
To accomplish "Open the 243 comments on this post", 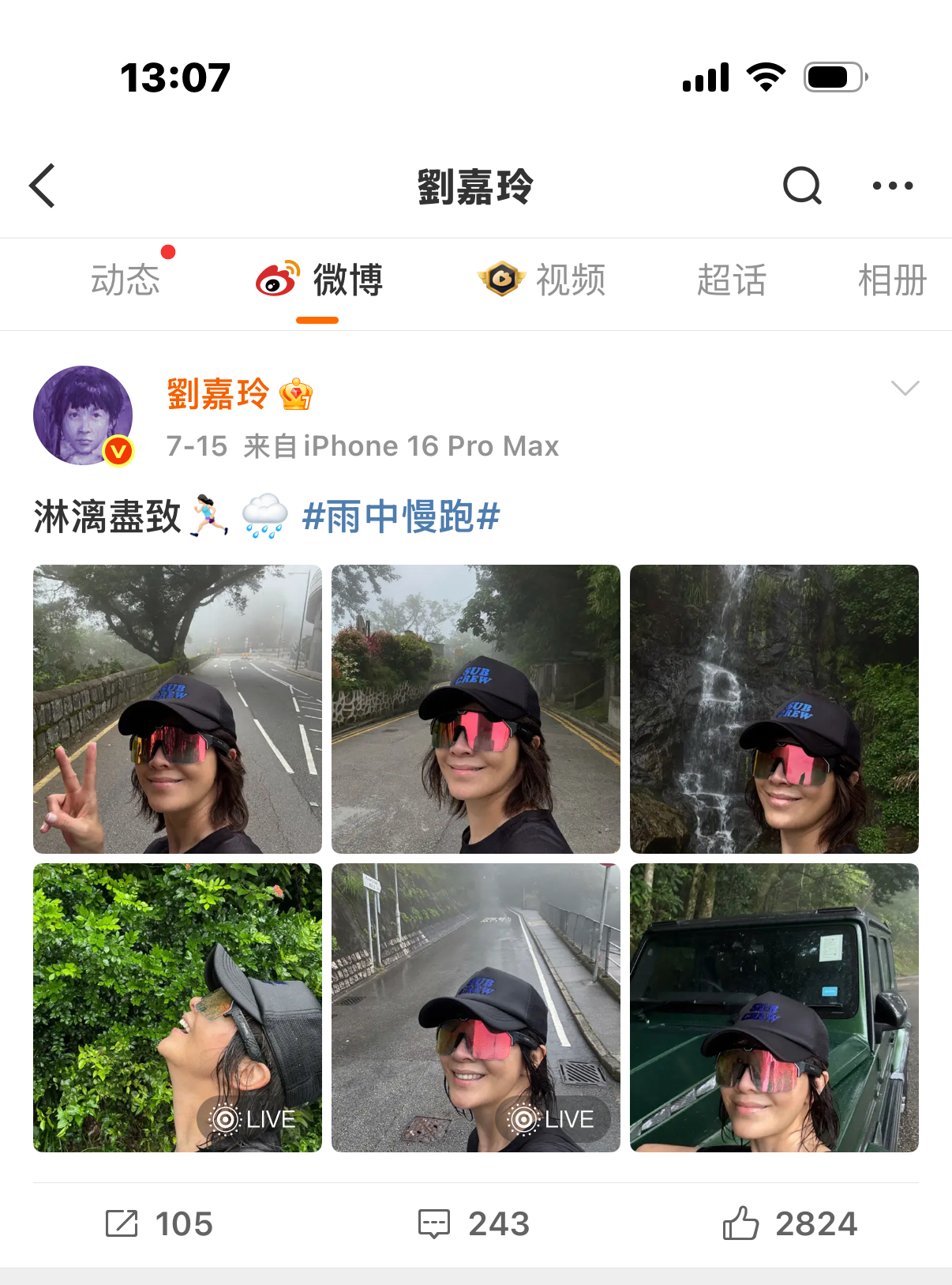I will pos(474,1224).
